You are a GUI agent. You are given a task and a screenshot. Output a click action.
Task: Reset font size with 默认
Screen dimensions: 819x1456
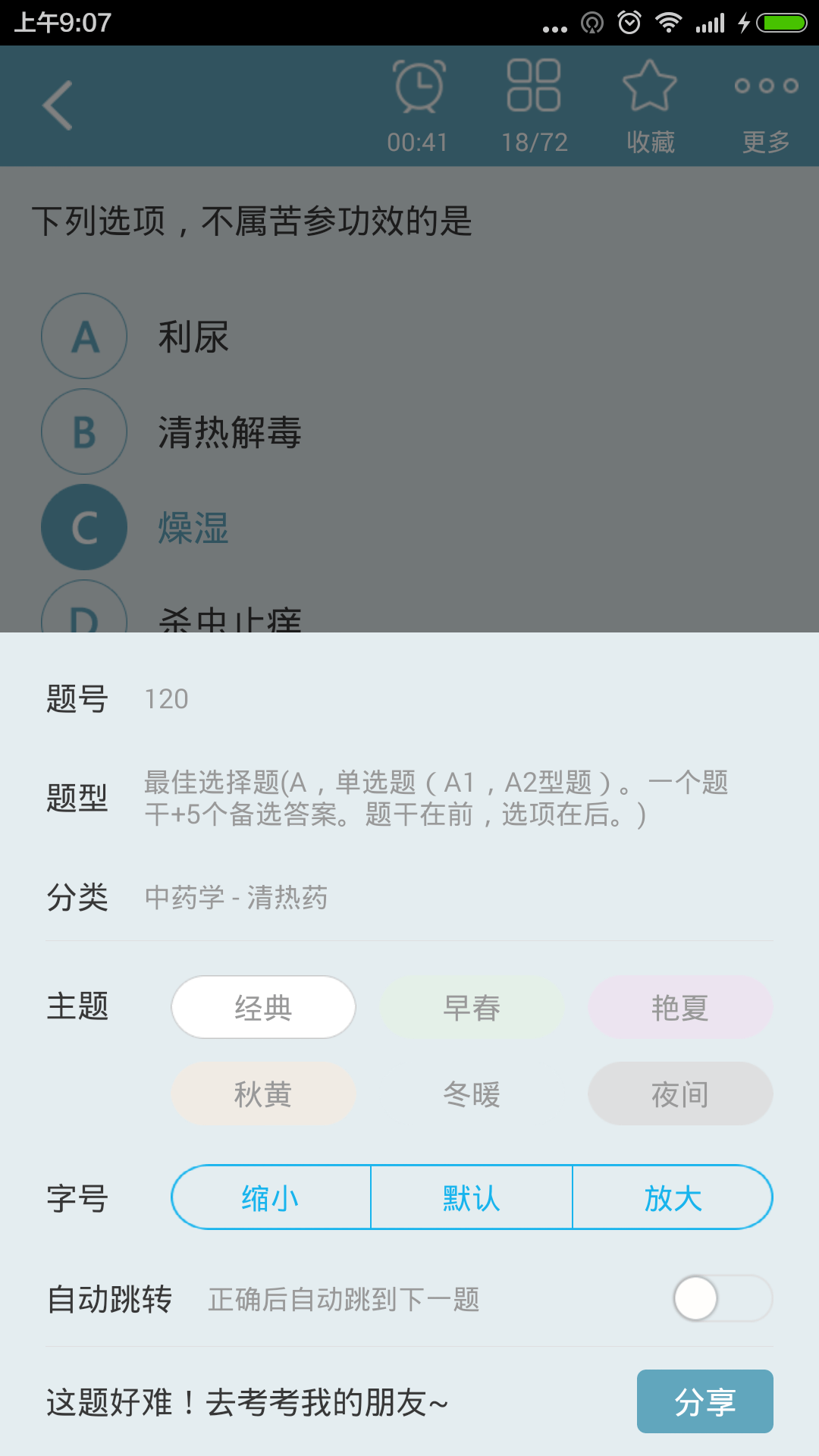[x=472, y=1197]
